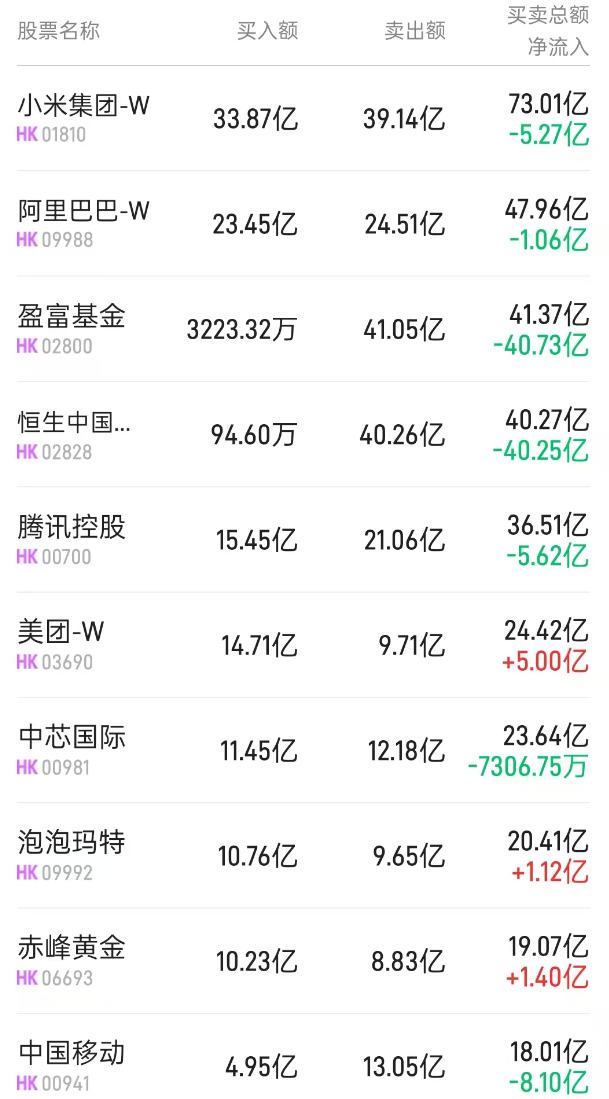Open the 阿里巴巴-W stock row
The image size is (609, 1099).
pos(303,224)
